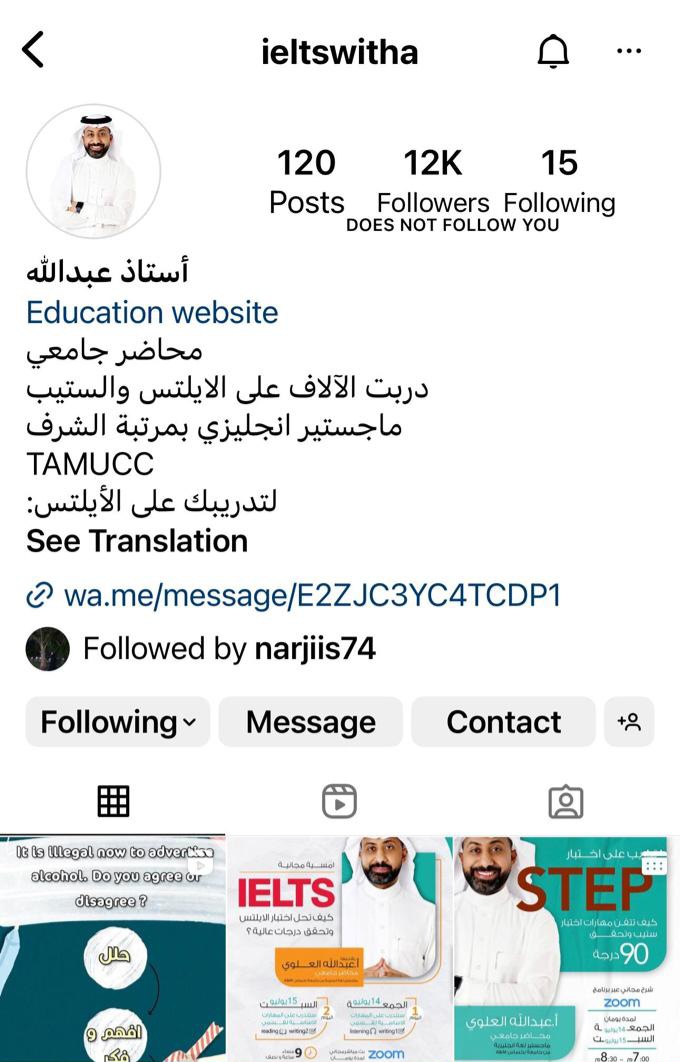The height and width of the screenshot is (1062, 680).
Task: Show suggested accounts with add-person icon
Action: pyautogui.click(x=629, y=722)
